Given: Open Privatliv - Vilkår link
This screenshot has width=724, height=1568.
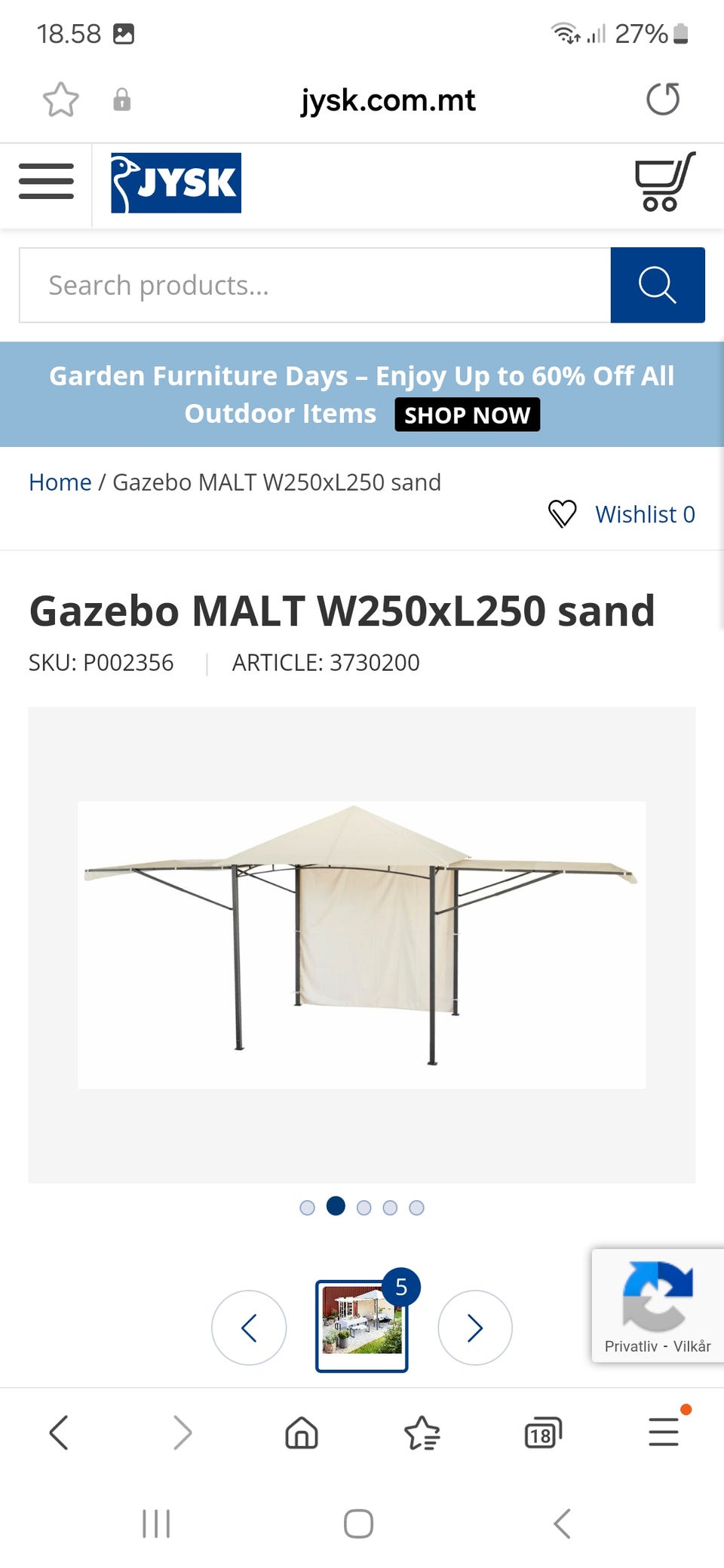Looking at the screenshot, I should [657, 1345].
